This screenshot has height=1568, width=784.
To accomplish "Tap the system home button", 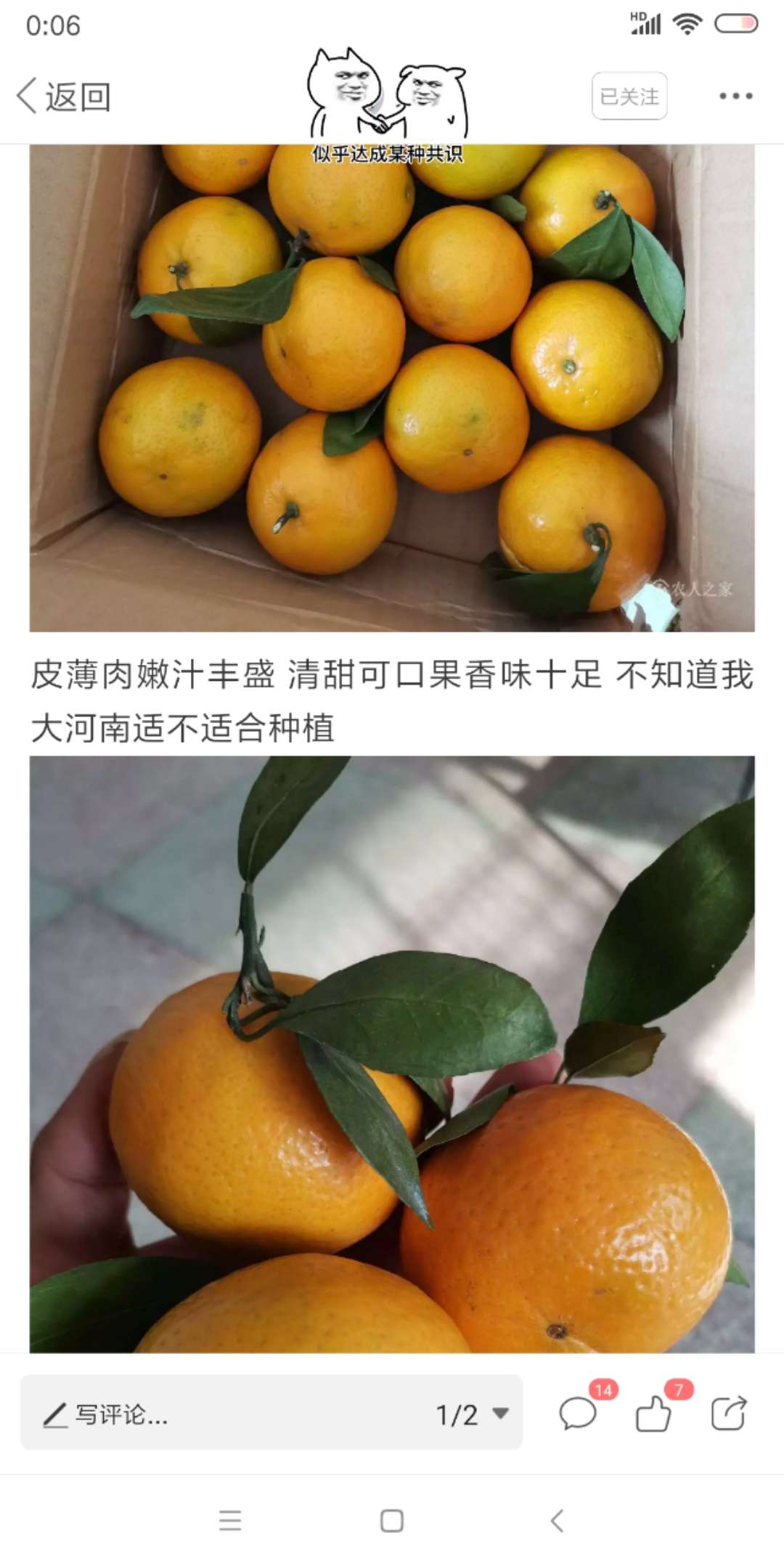I will point(392,1521).
